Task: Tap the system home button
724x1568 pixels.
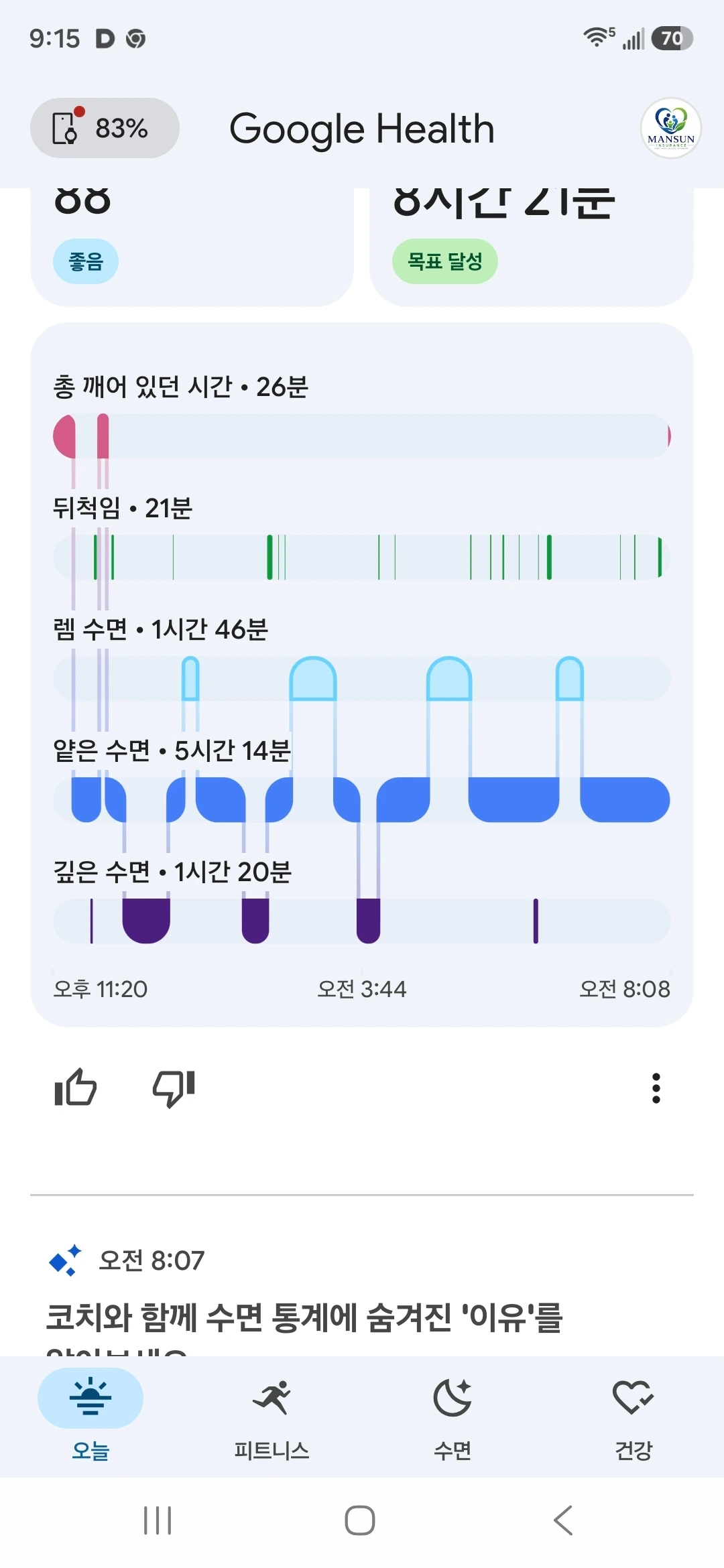Action: [x=360, y=1520]
